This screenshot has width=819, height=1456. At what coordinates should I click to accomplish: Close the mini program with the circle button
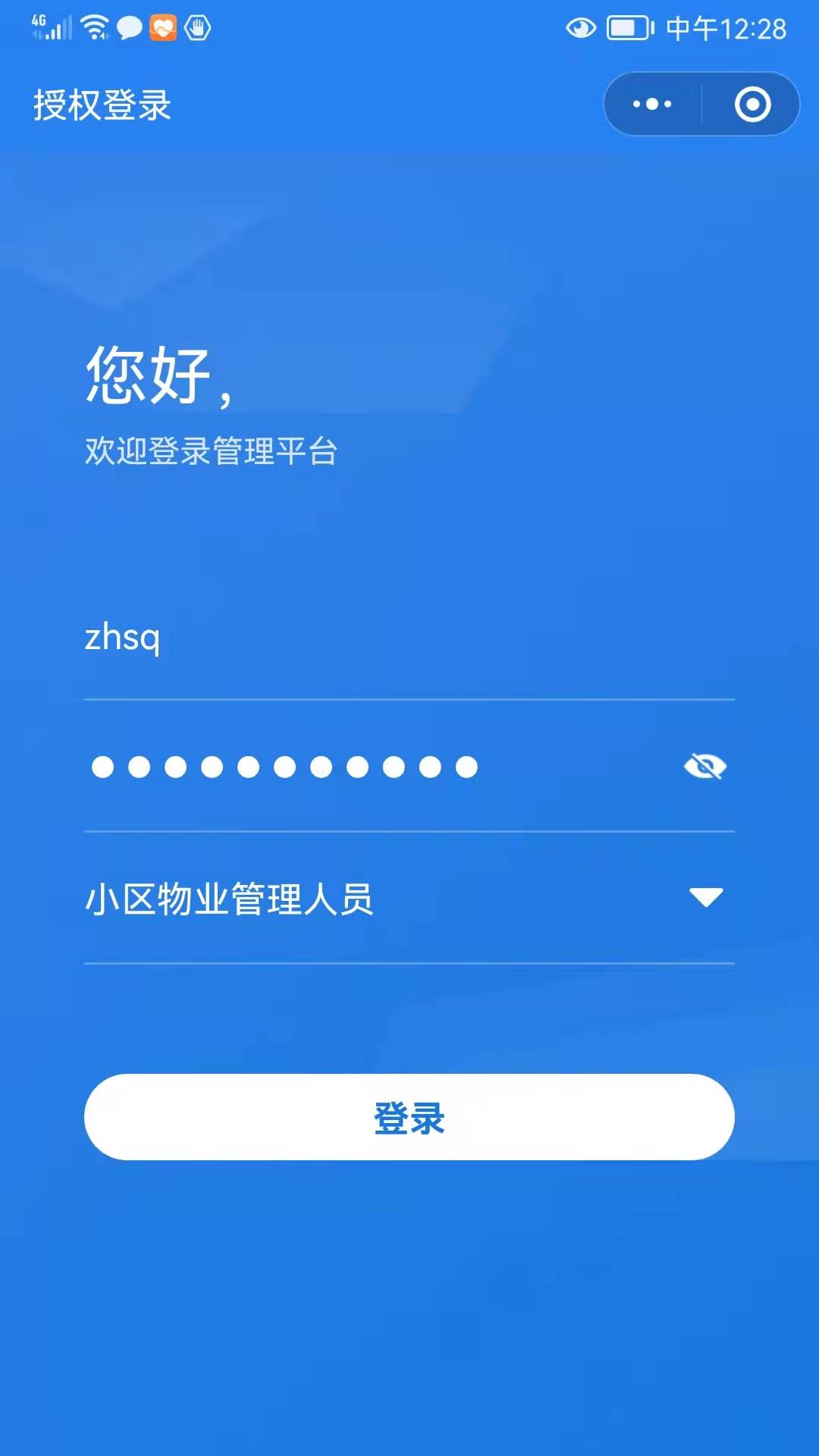(752, 104)
